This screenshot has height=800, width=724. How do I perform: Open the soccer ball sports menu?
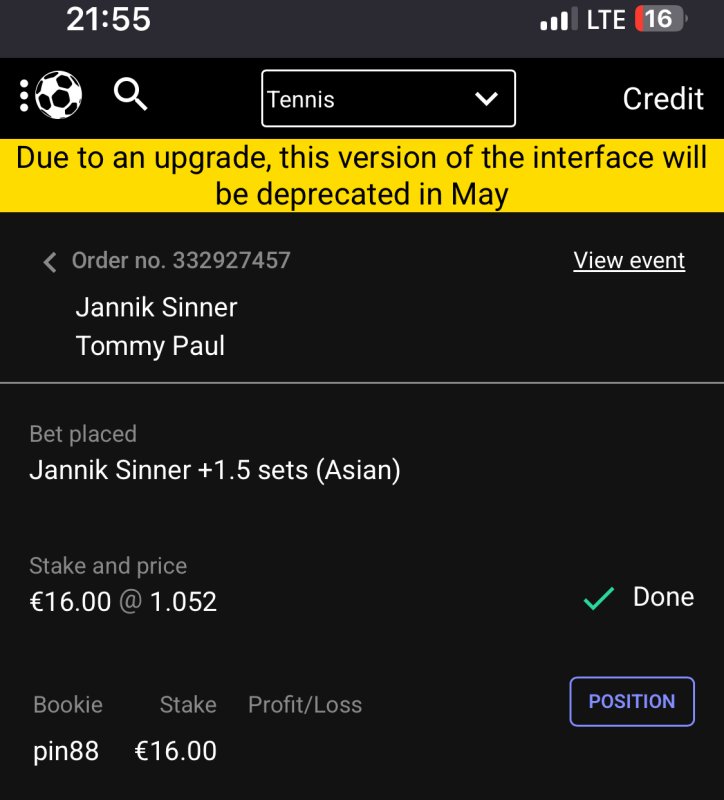[x=52, y=97]
